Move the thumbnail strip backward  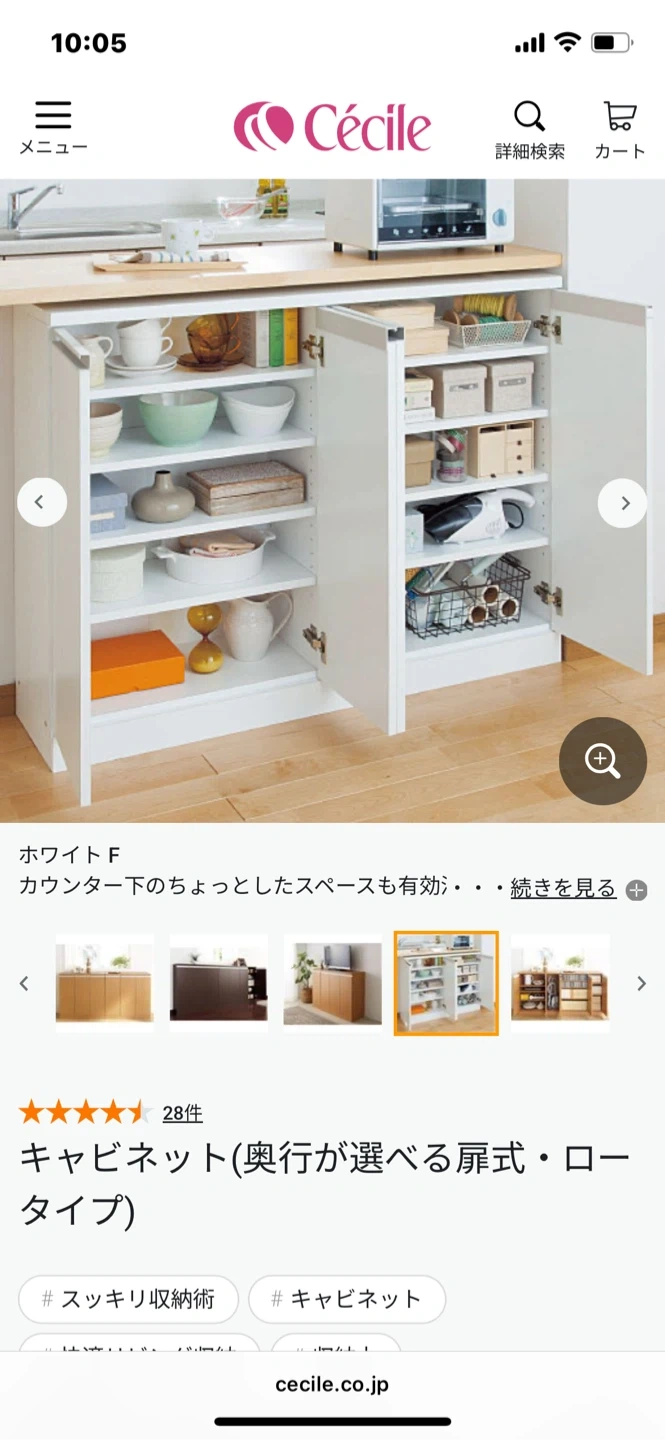[25, 984]
